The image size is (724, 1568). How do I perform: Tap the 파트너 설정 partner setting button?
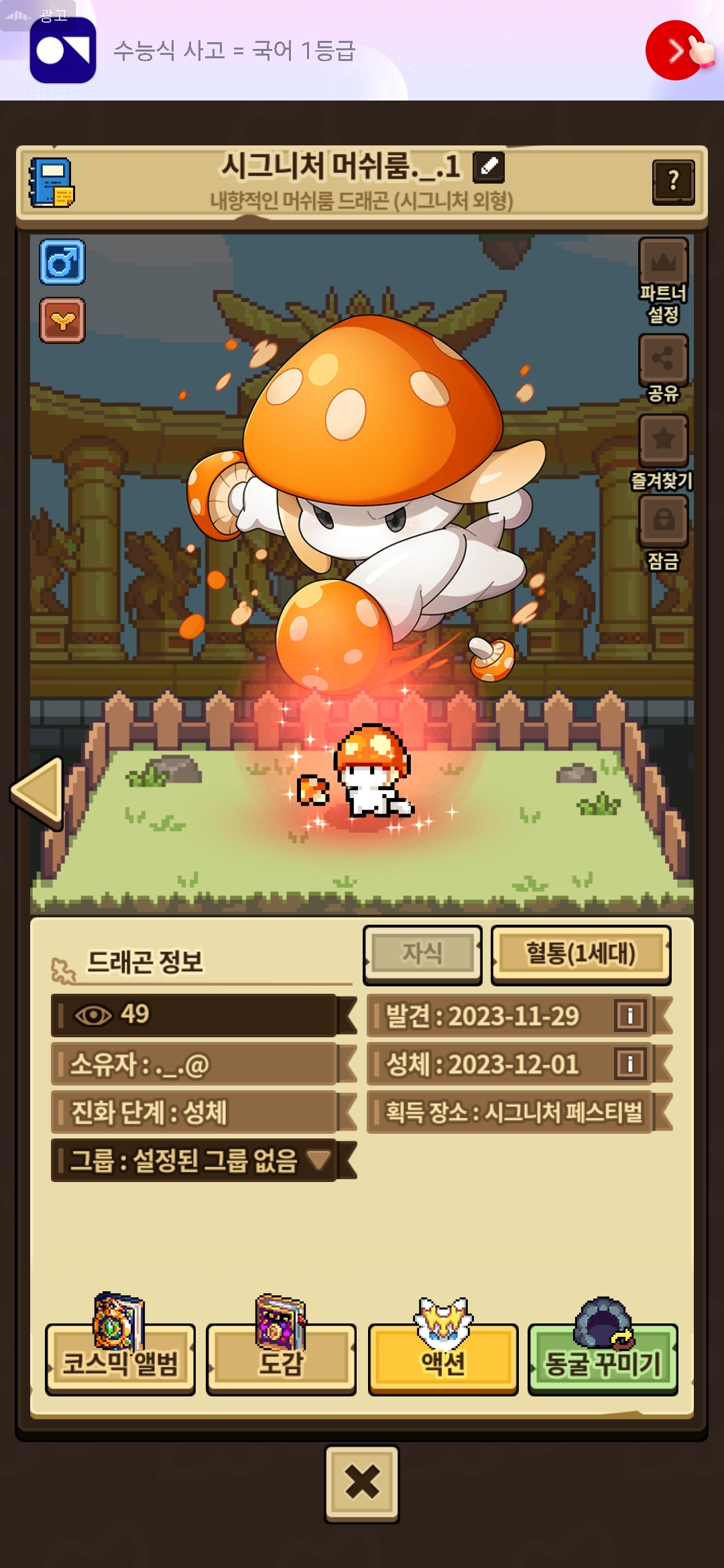[x=663, y=263]
